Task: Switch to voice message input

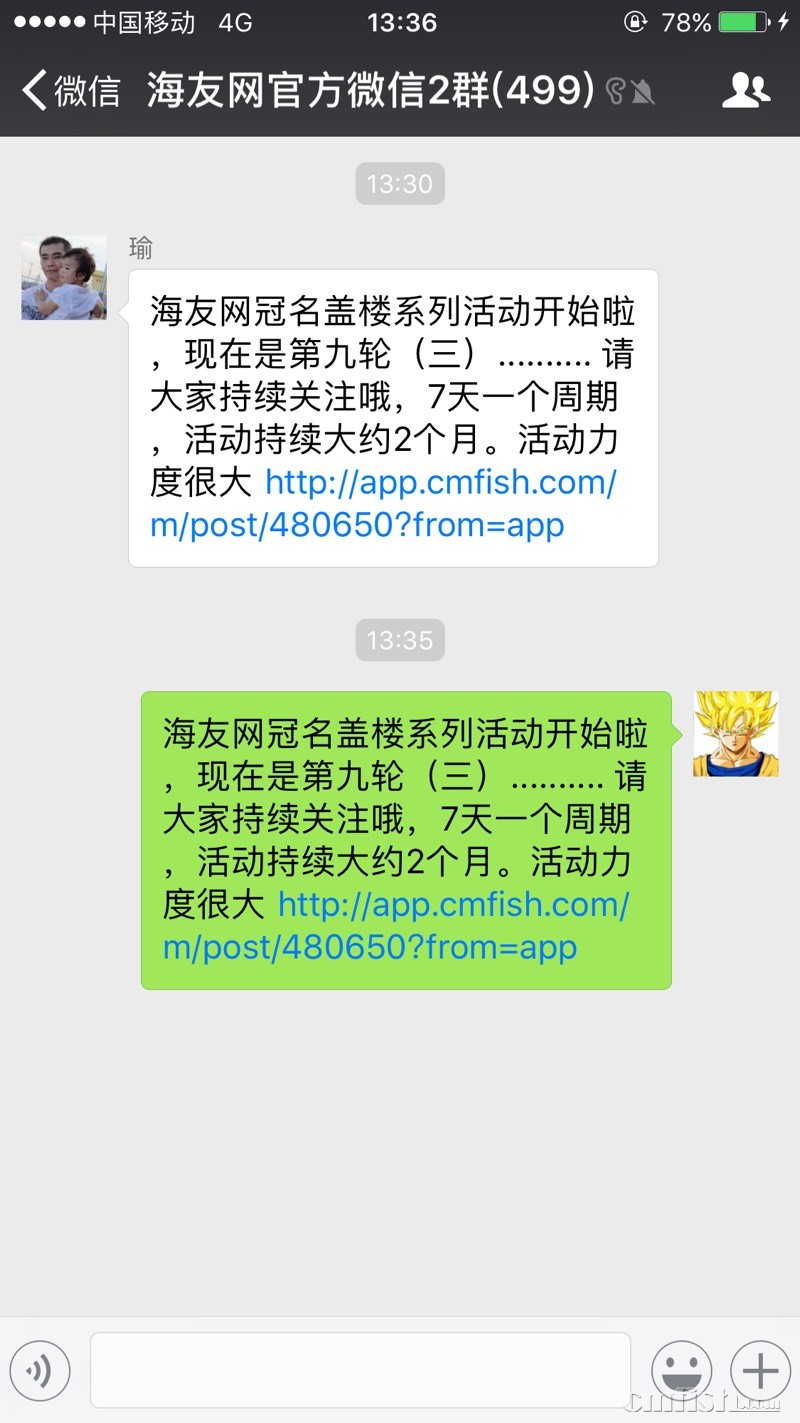Action: point(40,1370)
